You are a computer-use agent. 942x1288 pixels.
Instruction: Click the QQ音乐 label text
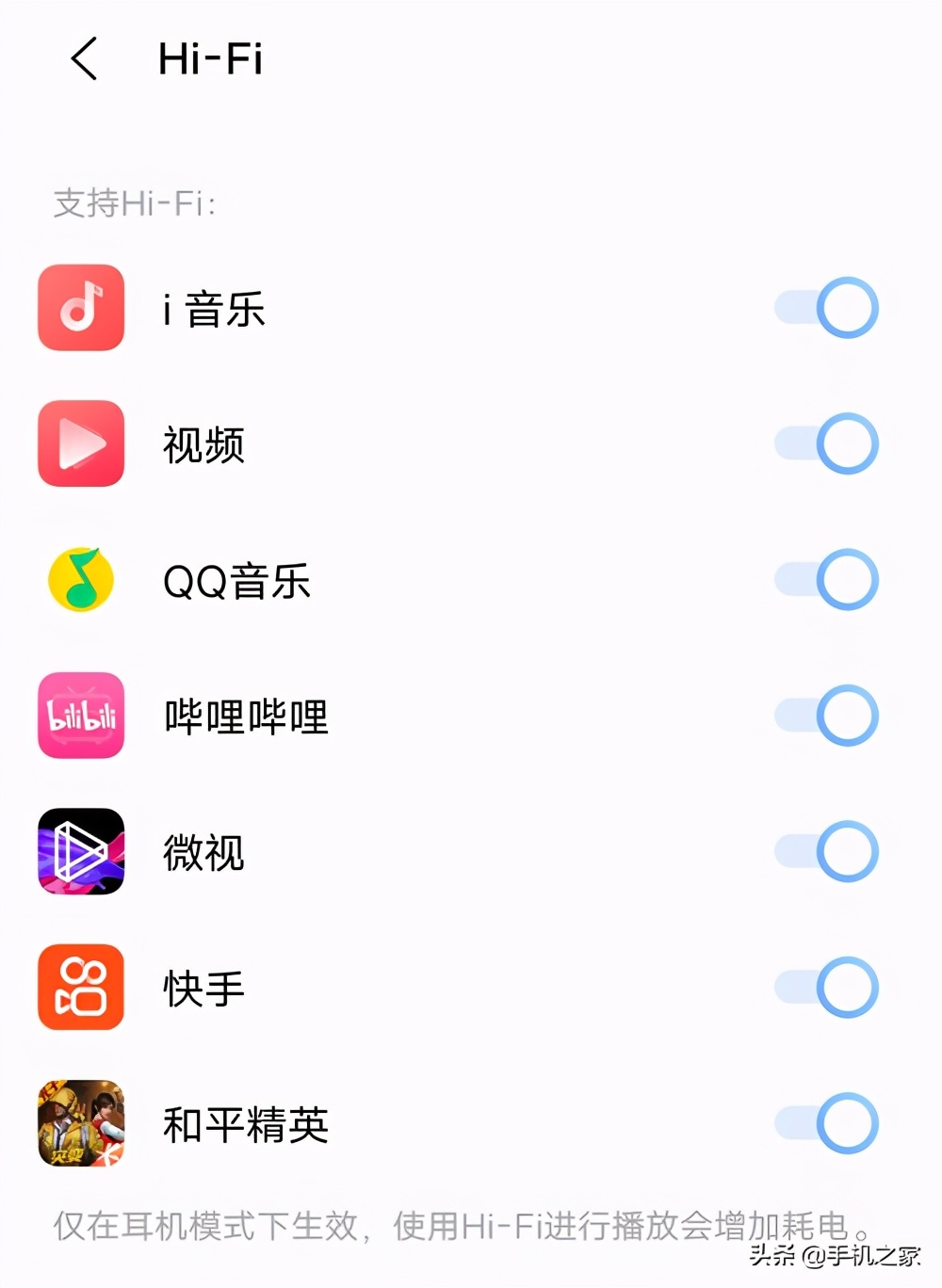click(x=235, y=583)
